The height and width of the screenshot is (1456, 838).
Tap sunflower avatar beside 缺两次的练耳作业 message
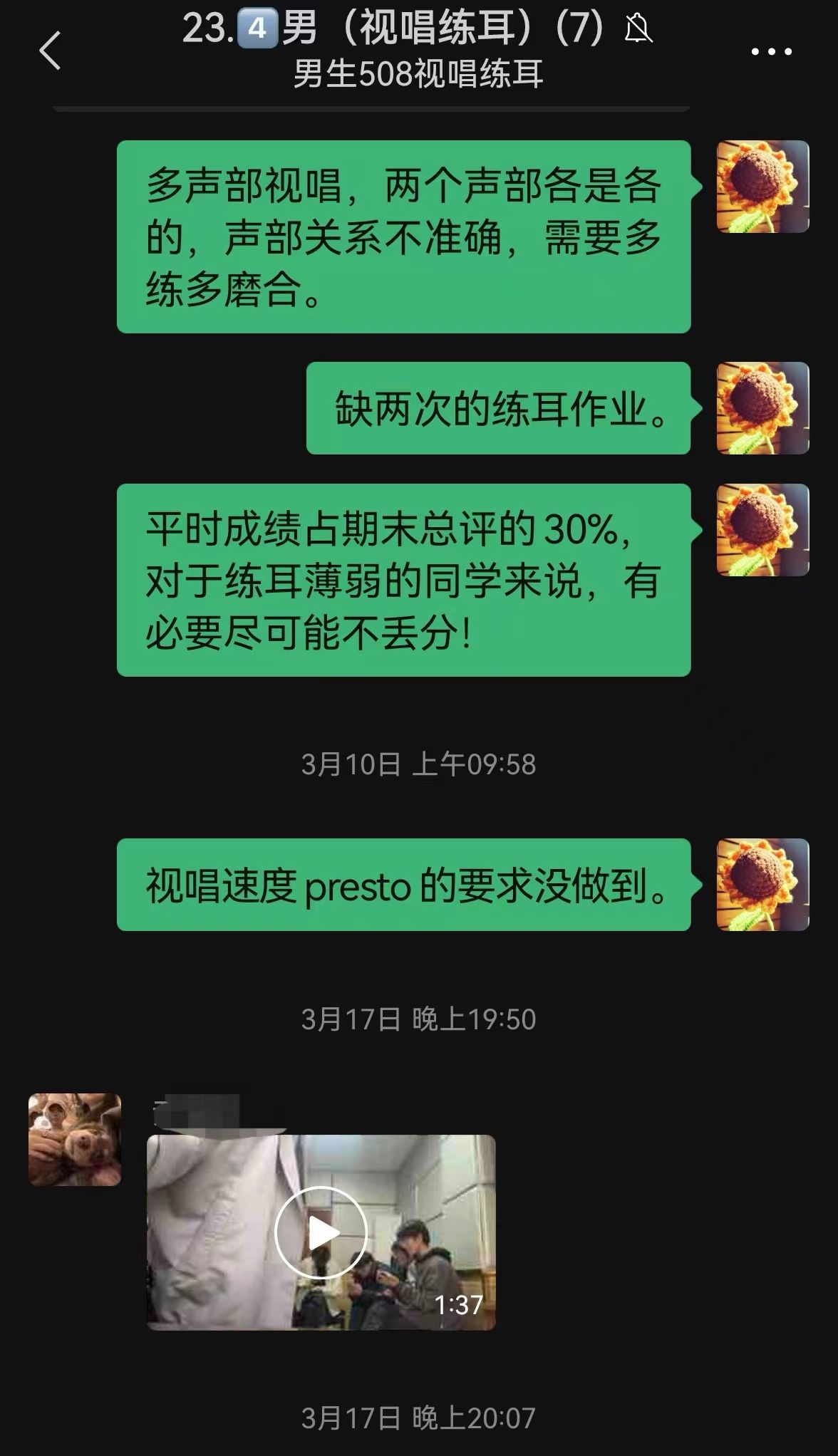pos(762,408)
